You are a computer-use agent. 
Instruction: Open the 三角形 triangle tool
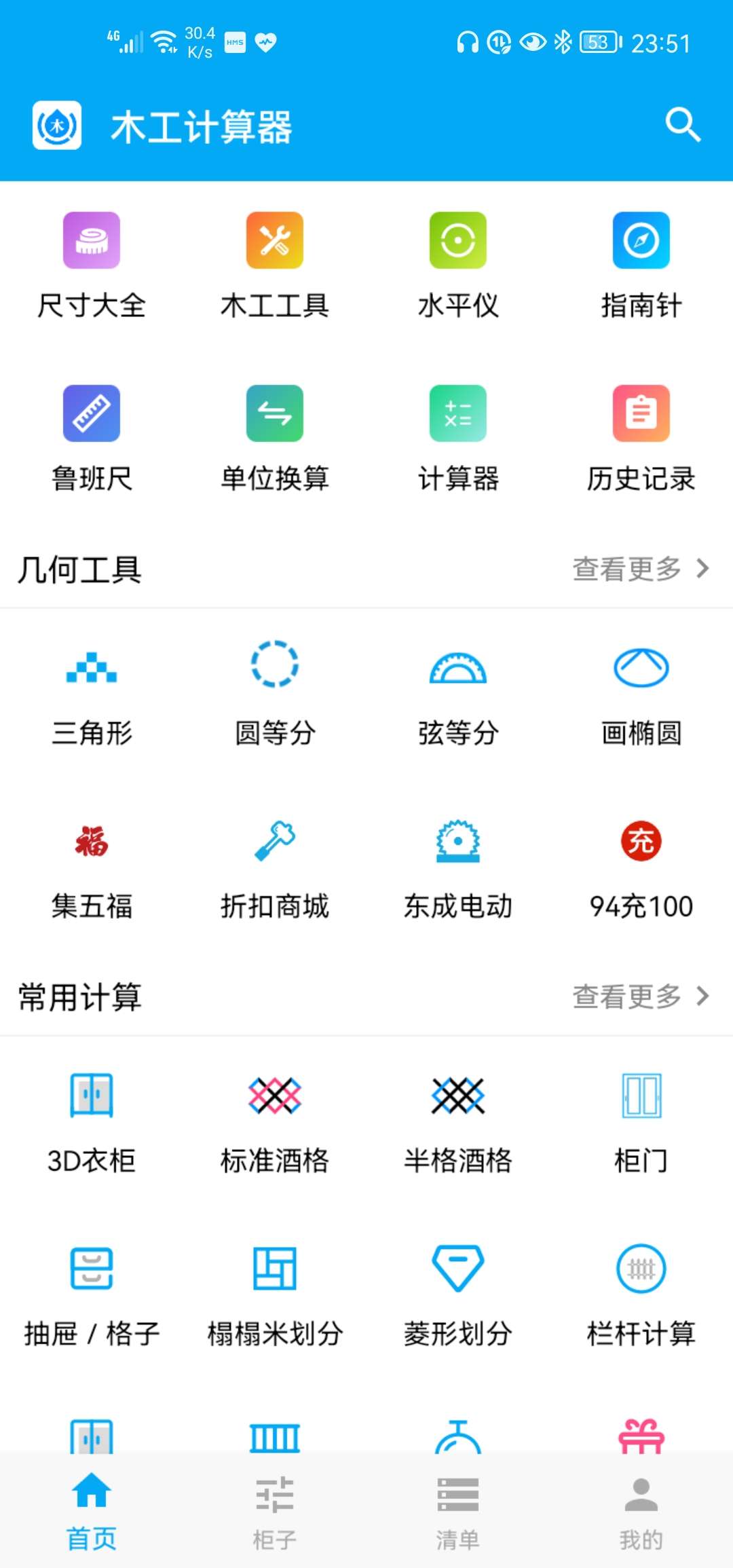92,692
